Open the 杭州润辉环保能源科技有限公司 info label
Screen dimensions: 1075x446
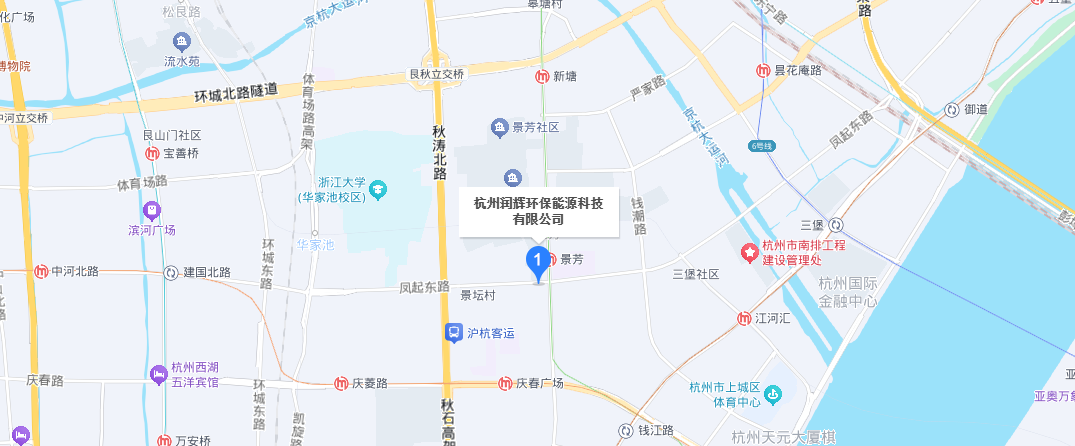539,211
